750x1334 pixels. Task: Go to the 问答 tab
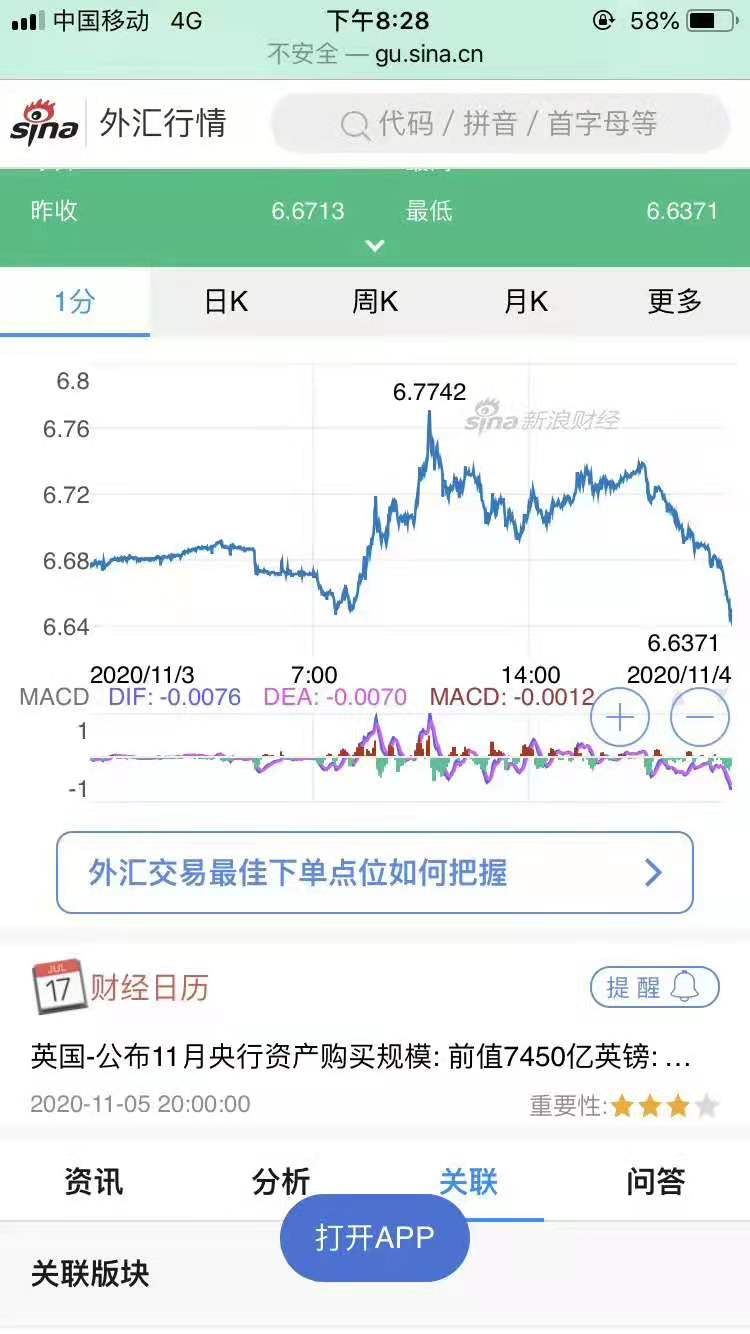click(656, 1181)
